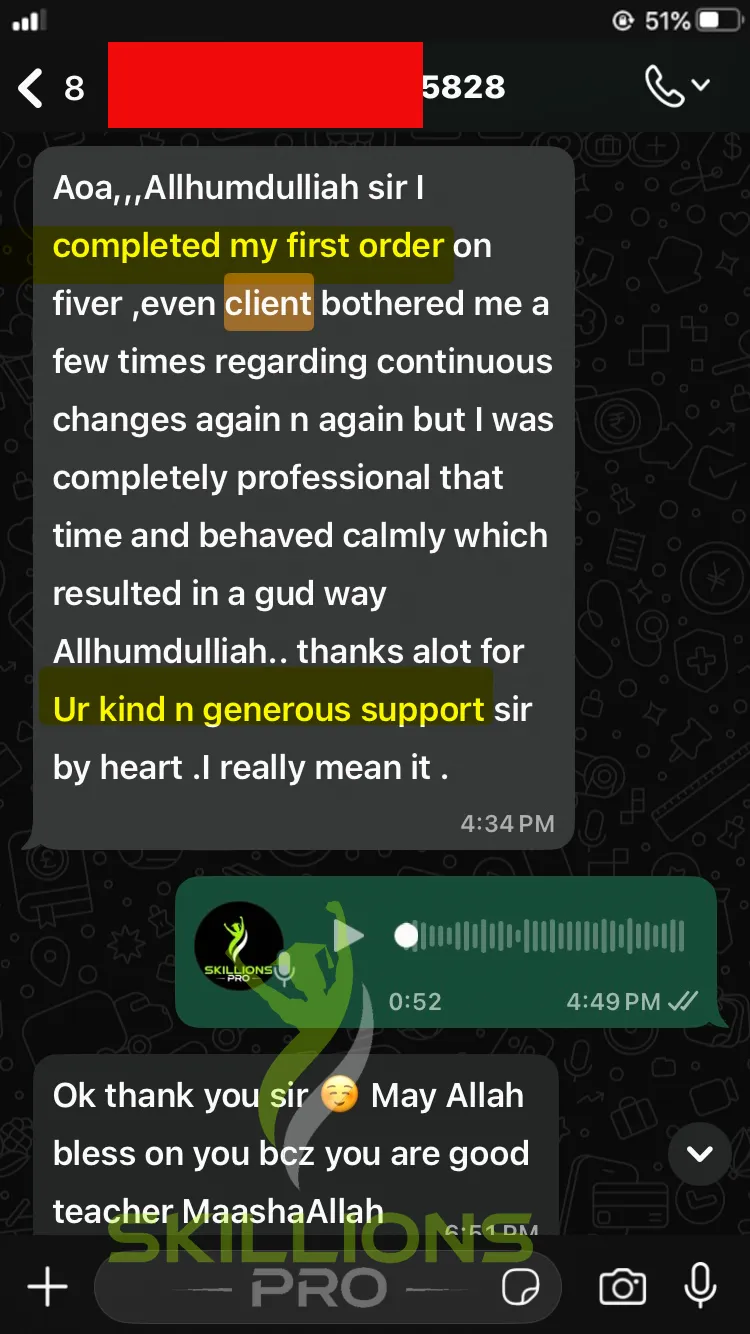Record a voice message with the microphone

click(700, 1286)
